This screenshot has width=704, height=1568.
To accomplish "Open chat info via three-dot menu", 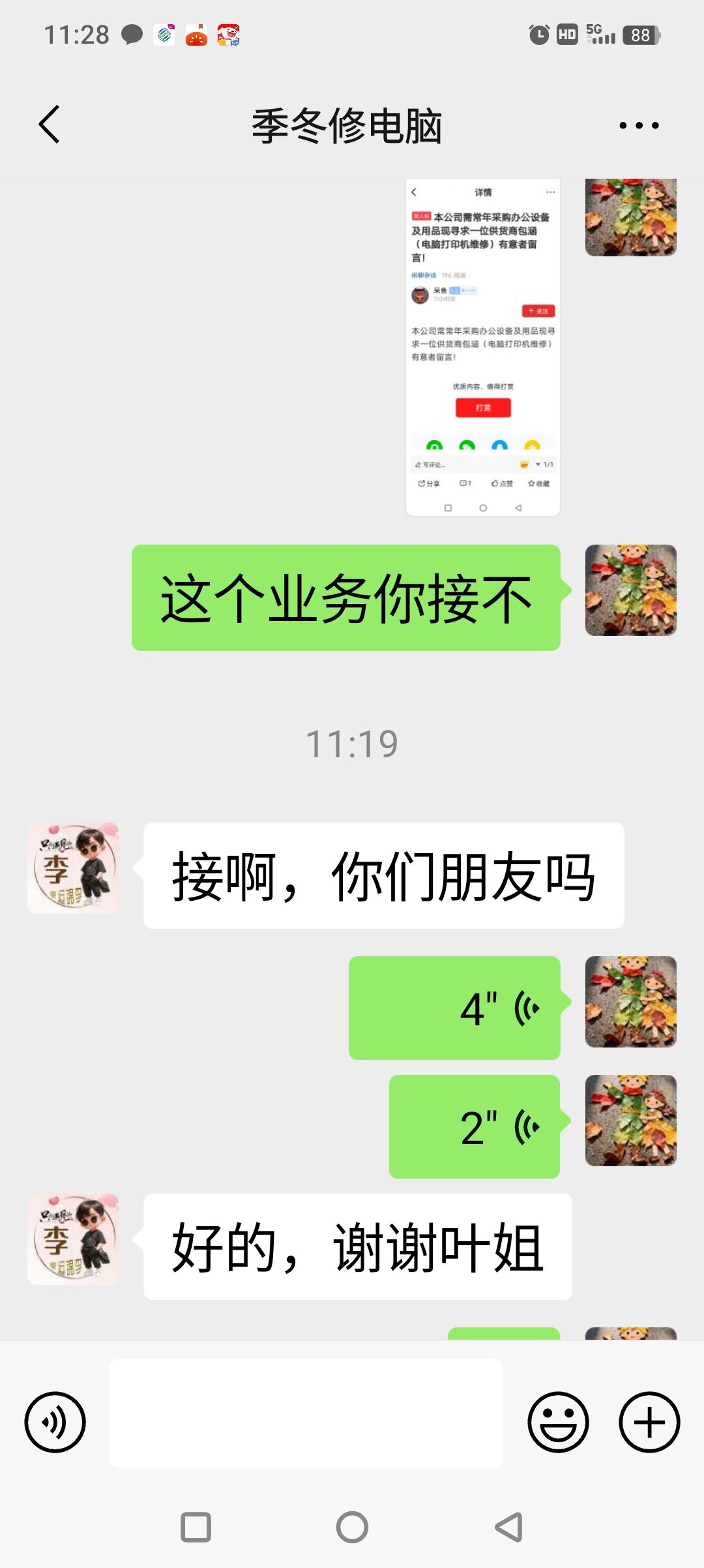I will pos(639,125).
